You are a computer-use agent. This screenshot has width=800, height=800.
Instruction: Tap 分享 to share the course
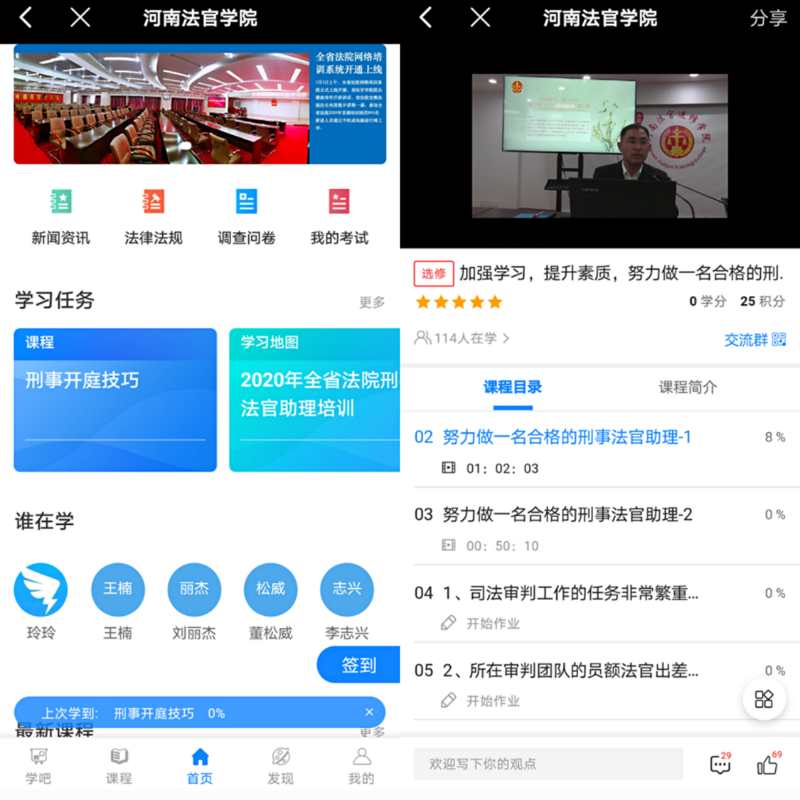[768, 18]
